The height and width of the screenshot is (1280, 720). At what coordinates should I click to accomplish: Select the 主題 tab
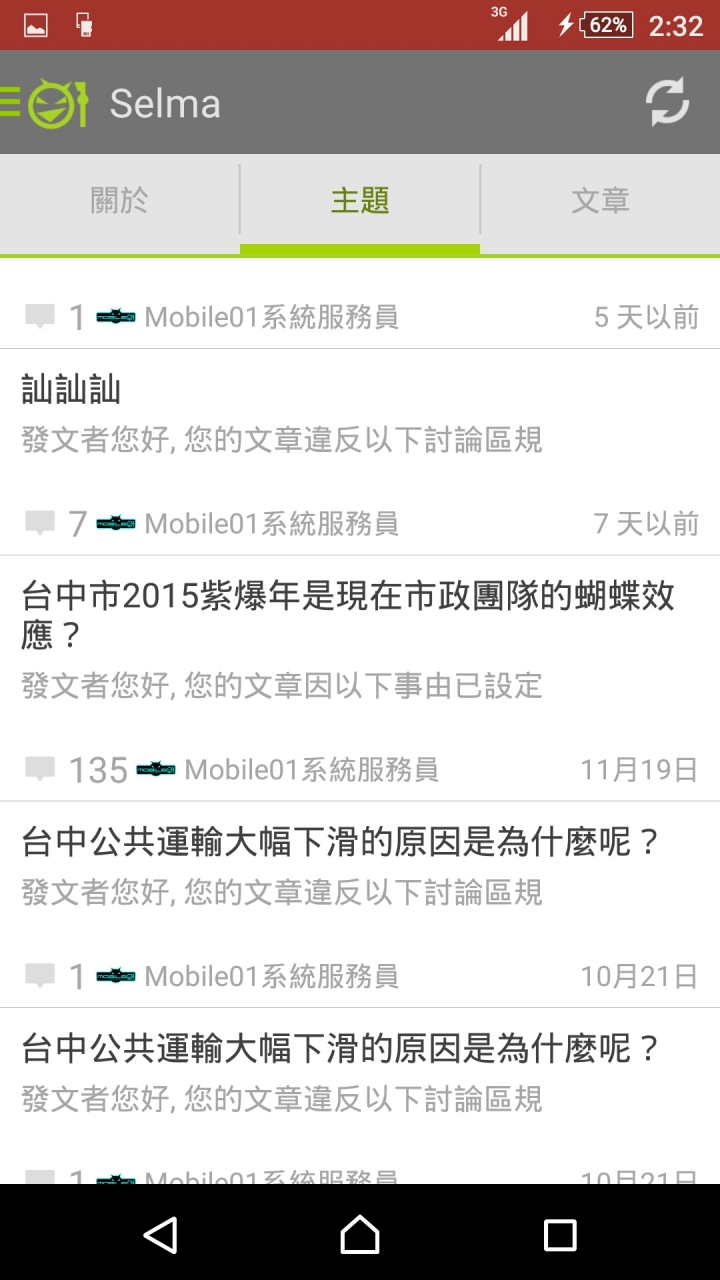360,201
